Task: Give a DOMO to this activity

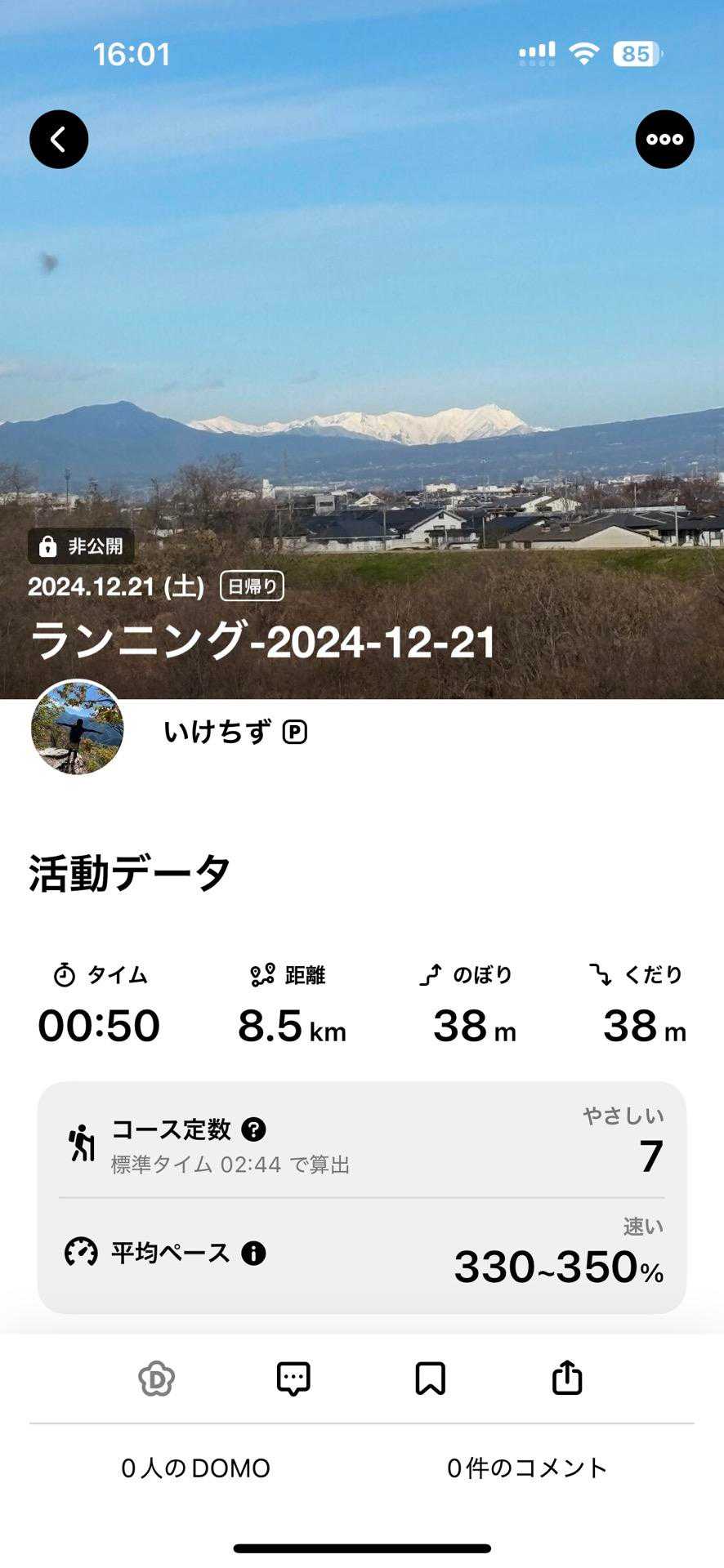Action: 156,1379
